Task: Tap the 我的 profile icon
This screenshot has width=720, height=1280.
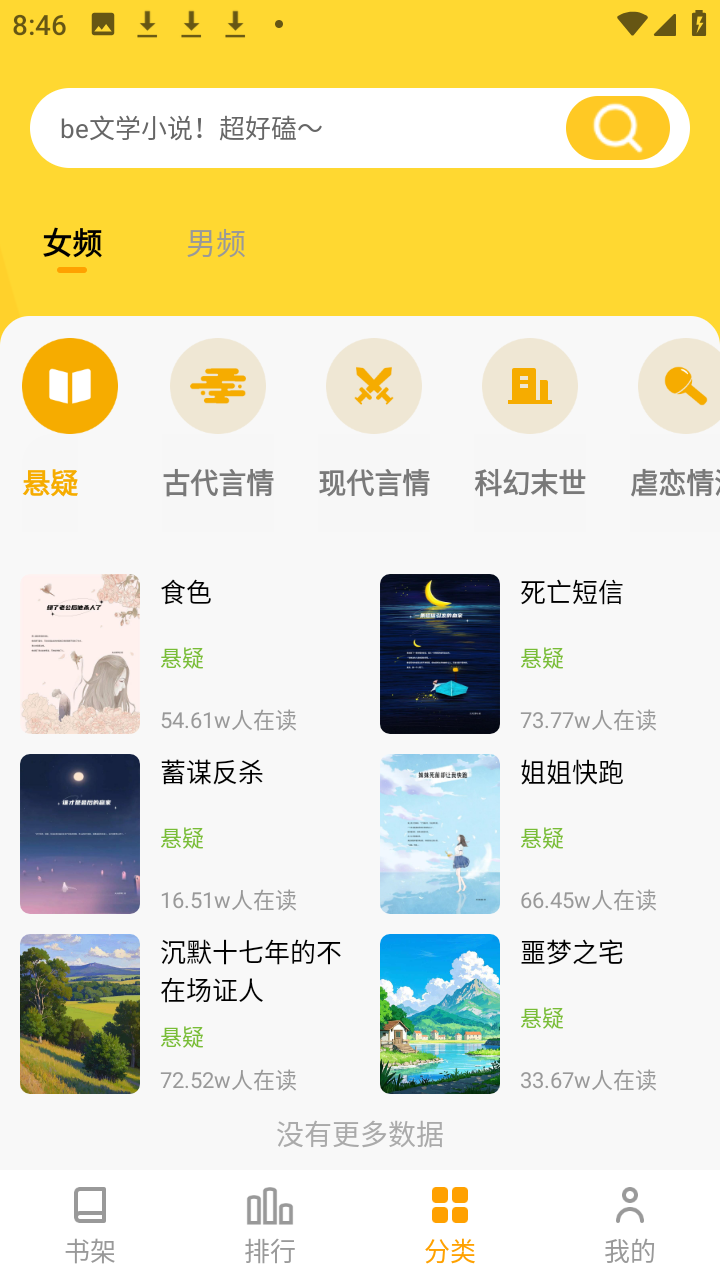Action: (630, 1206)
